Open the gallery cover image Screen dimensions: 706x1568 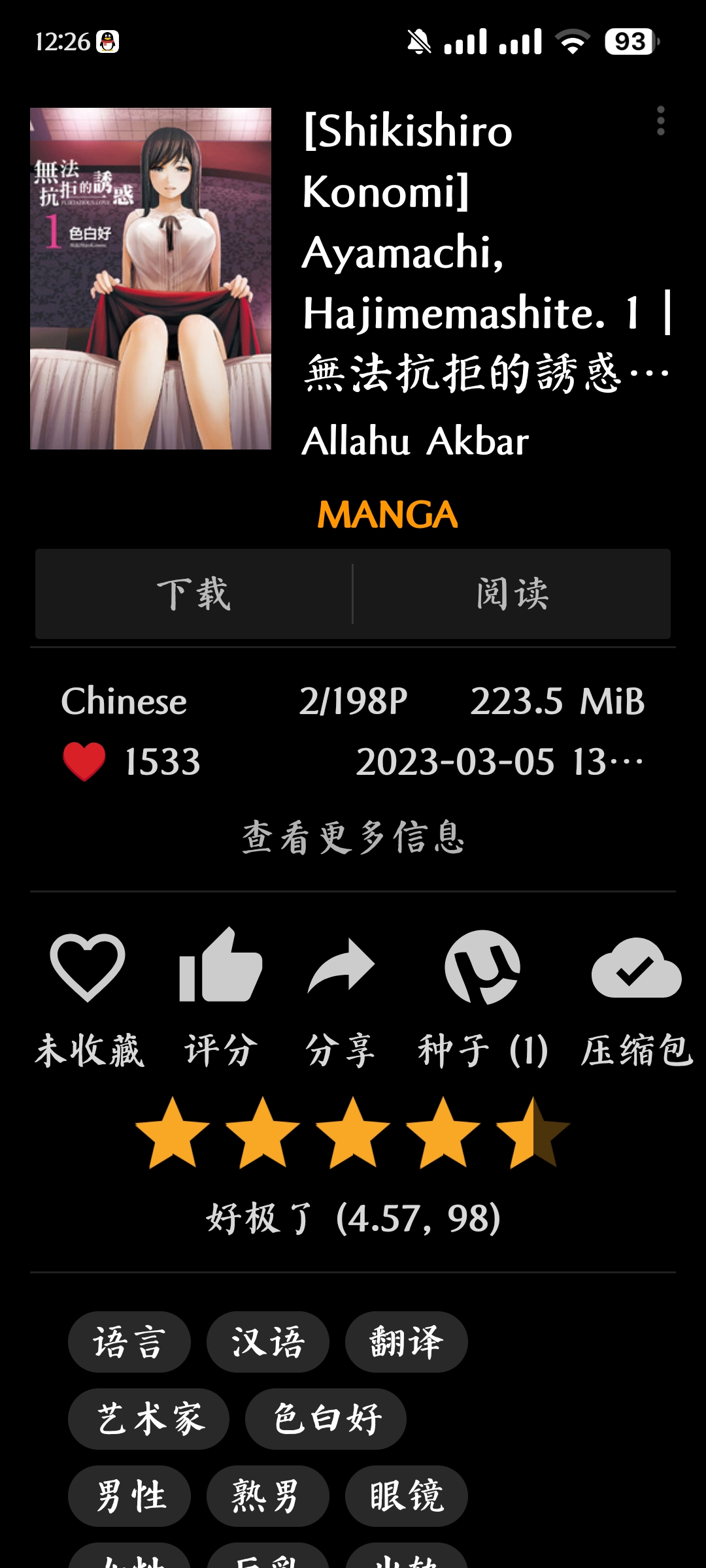[x=150, y=278]
